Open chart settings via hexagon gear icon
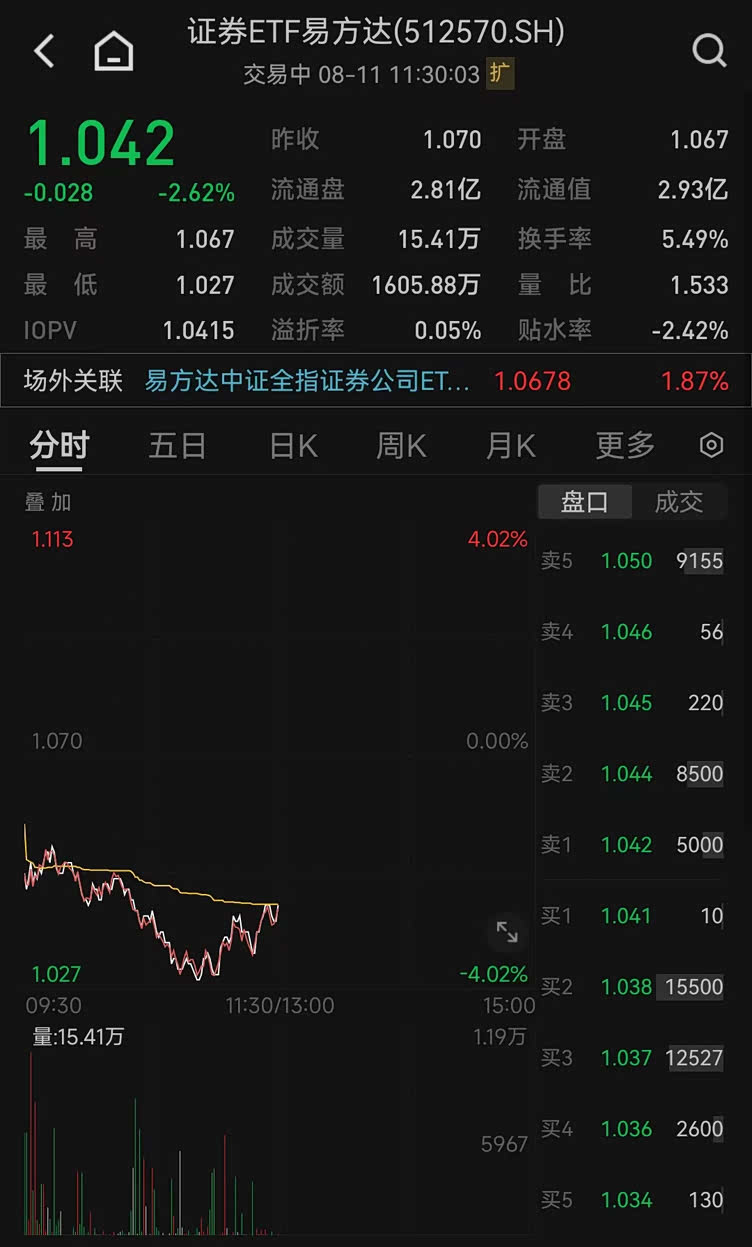The height and width of the screenshot is (1247, 752). click(x=711, y=445)
